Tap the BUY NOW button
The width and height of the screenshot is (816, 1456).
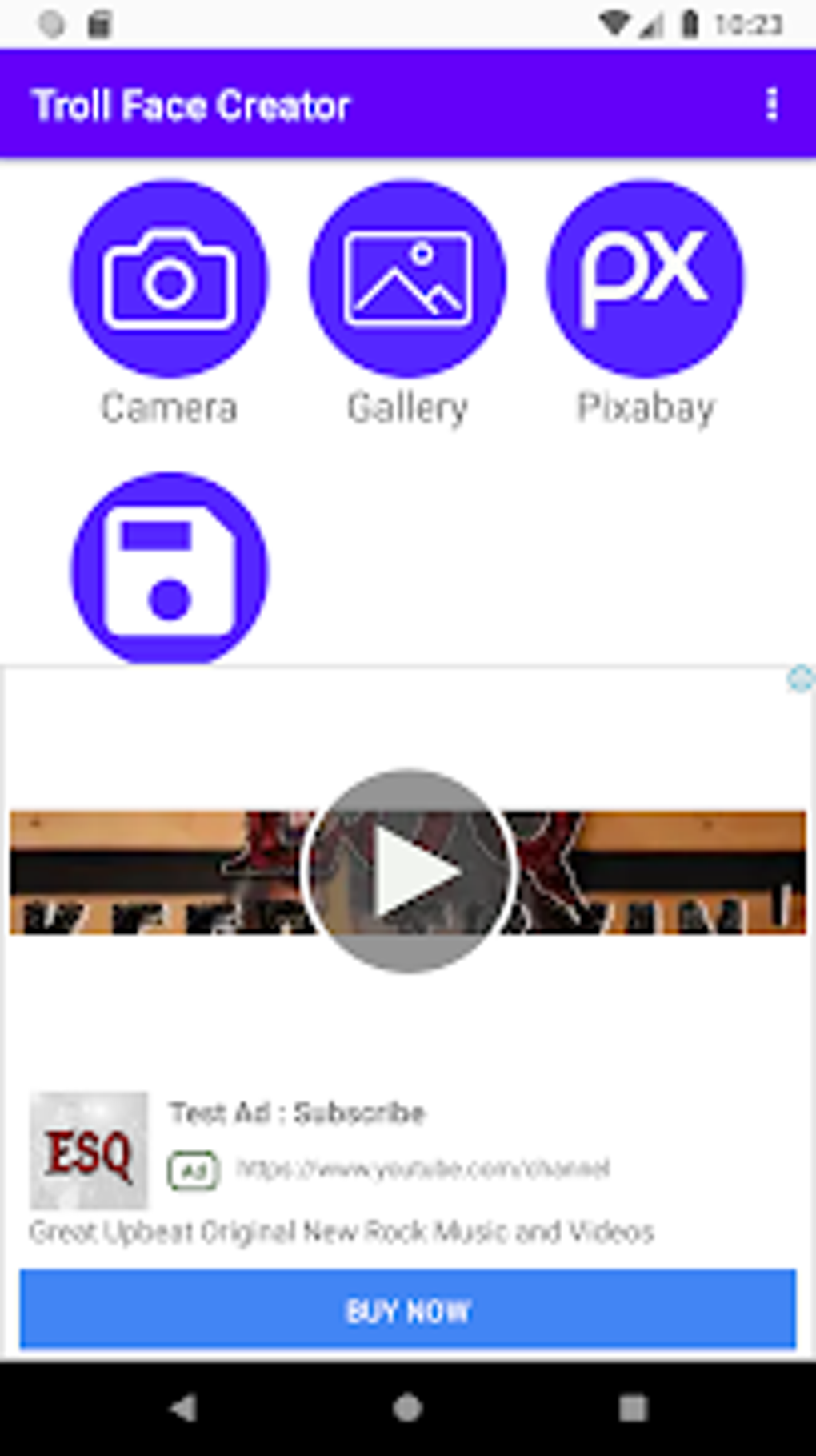(x=408, y=1310)
